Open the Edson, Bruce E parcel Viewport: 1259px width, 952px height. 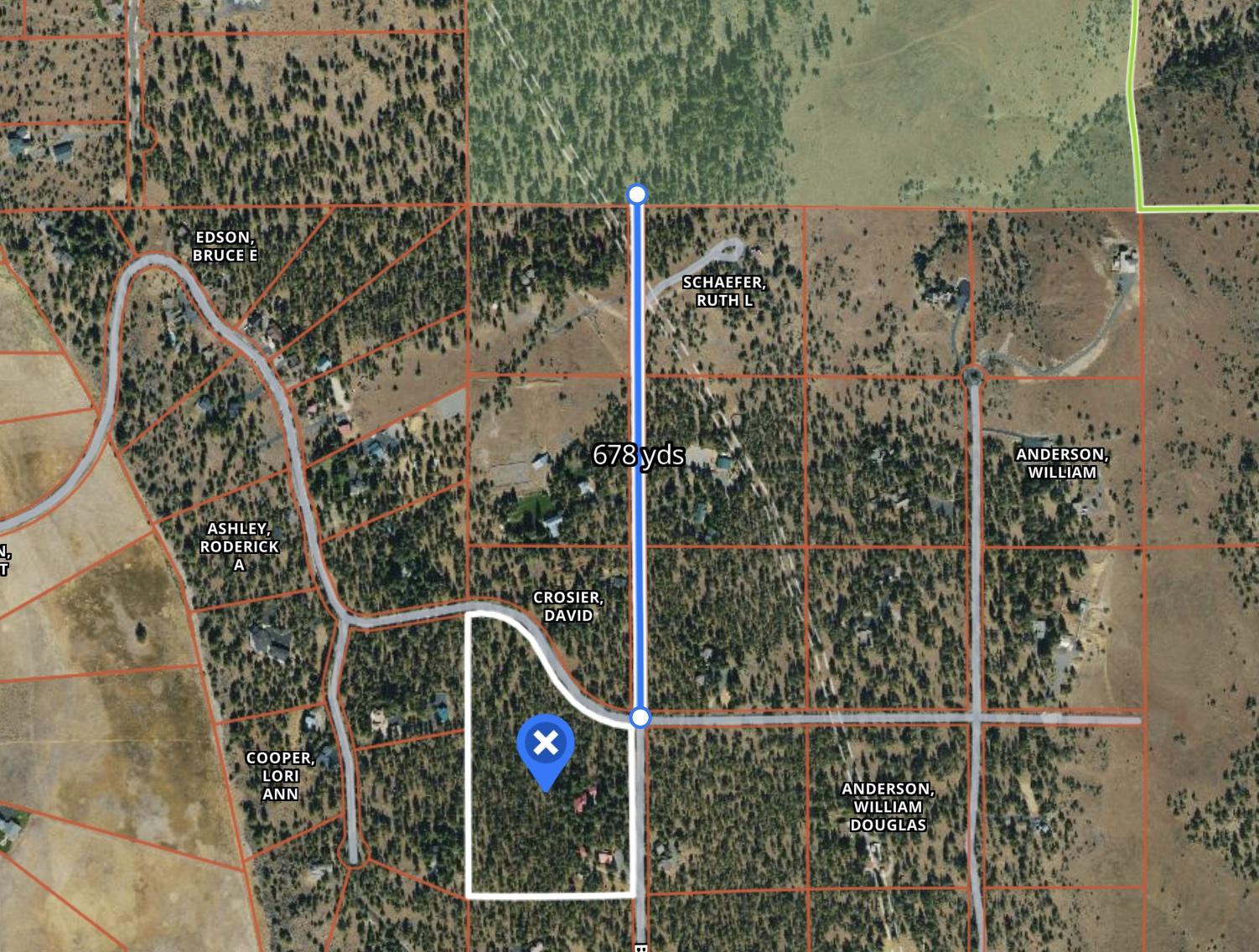point(224,246)
